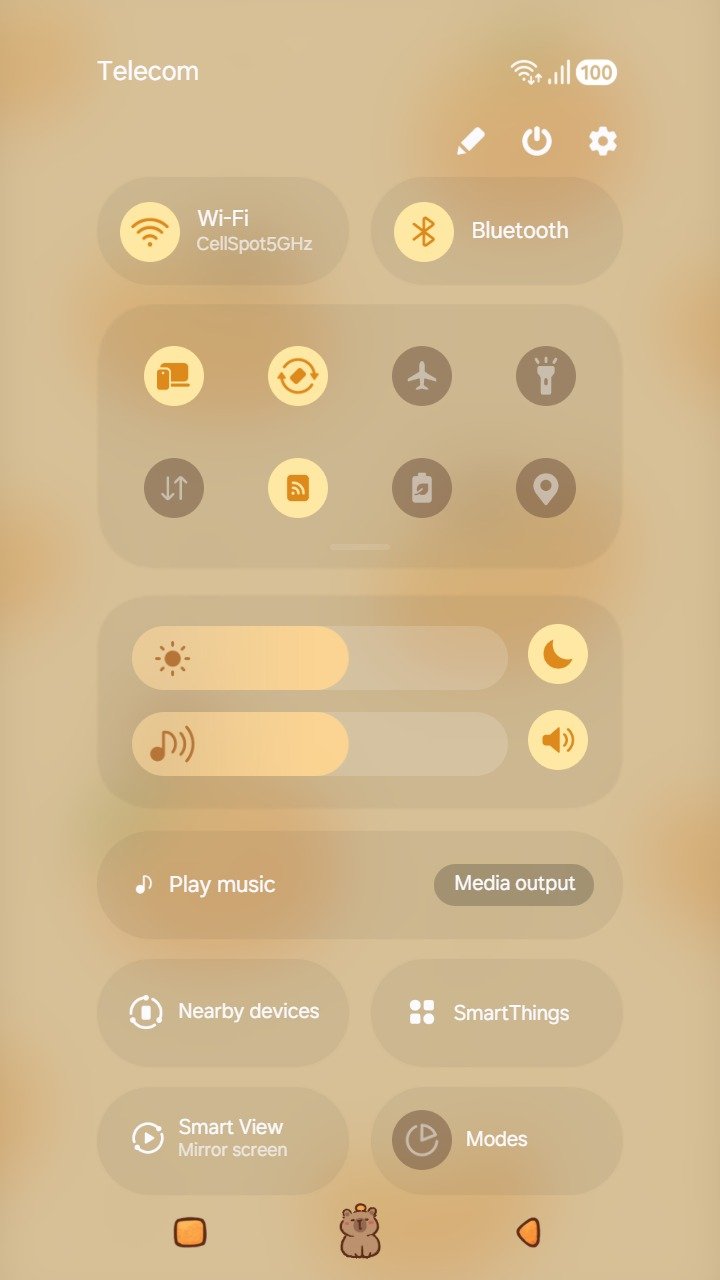The height and width of the screenshot is (1280, 720).
Task: Toggle dark mode with the moon icon
Action: coord(558,654)
